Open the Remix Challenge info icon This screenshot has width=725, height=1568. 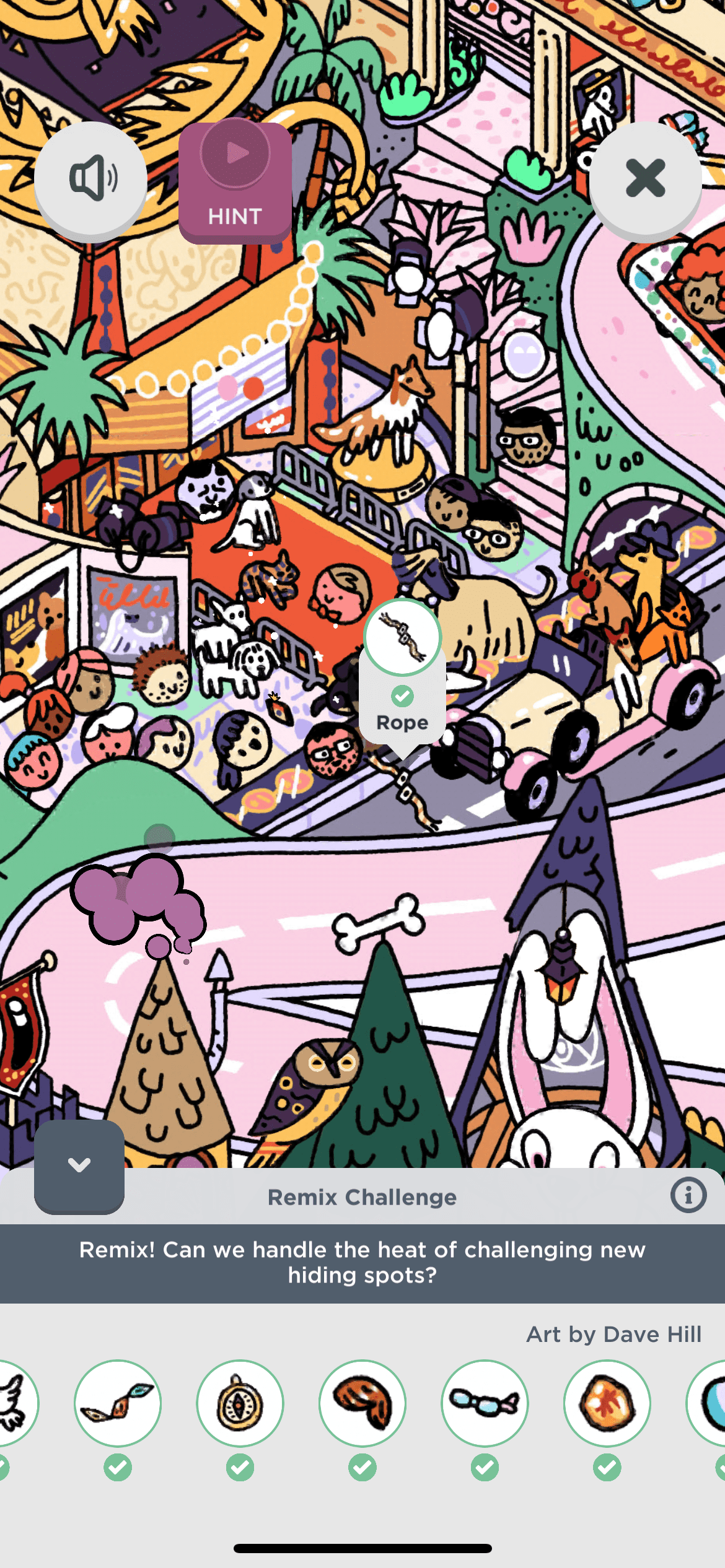(688, 1195)
